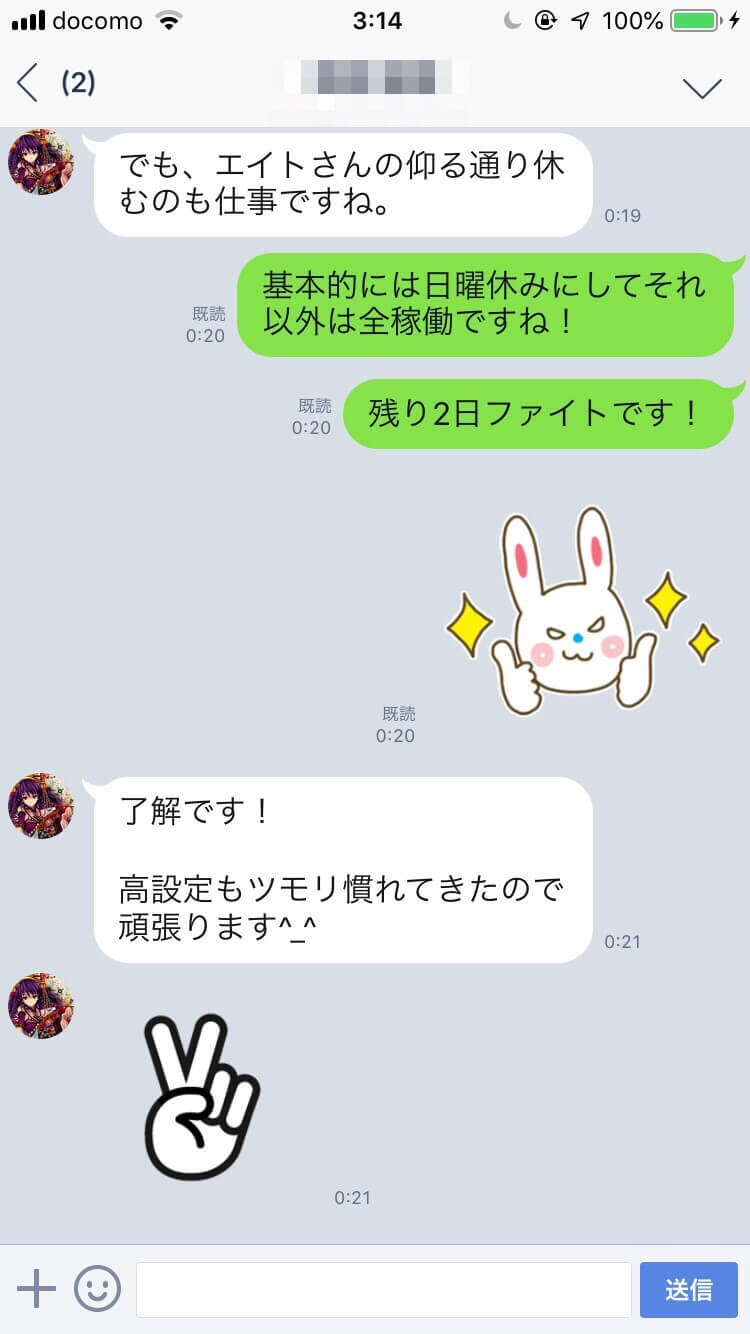The width and height of the screenshot is (750, 1334).
Task: Open the plus attachment menu
Action: pos(36,1289)
